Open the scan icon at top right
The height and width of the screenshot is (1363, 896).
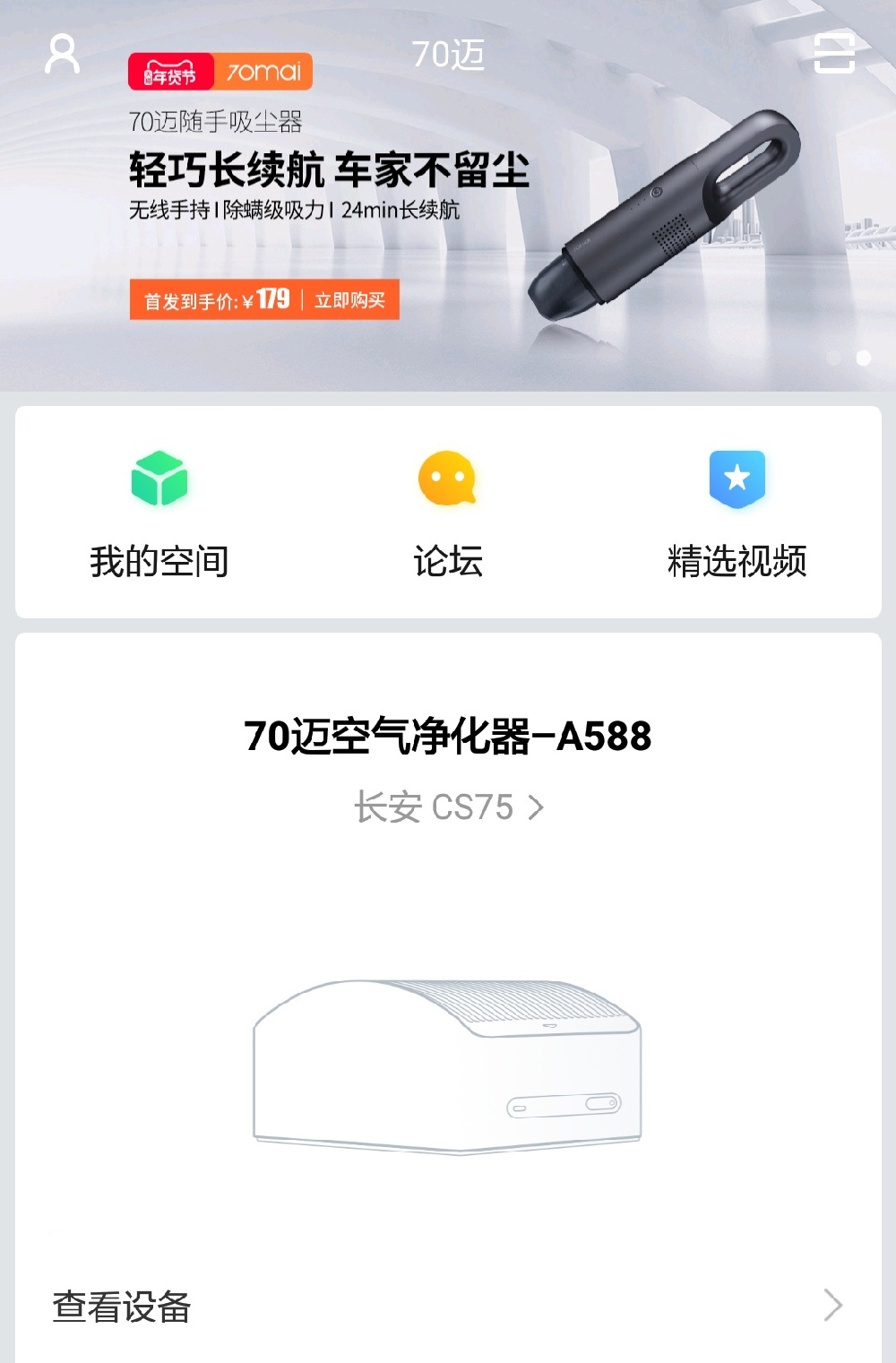tap(833, 54)
